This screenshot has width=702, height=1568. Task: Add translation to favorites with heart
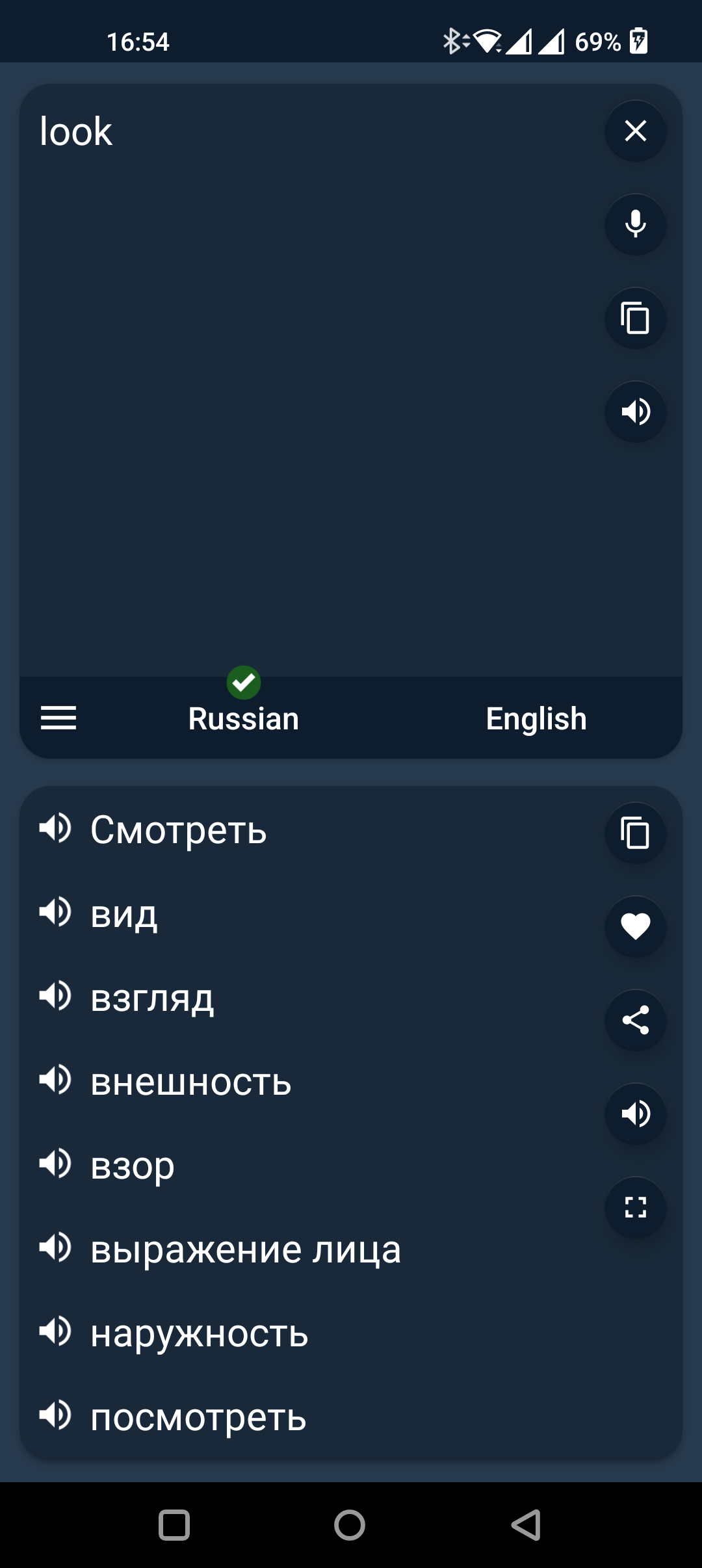pyautogui.click(x=635, y=926)
